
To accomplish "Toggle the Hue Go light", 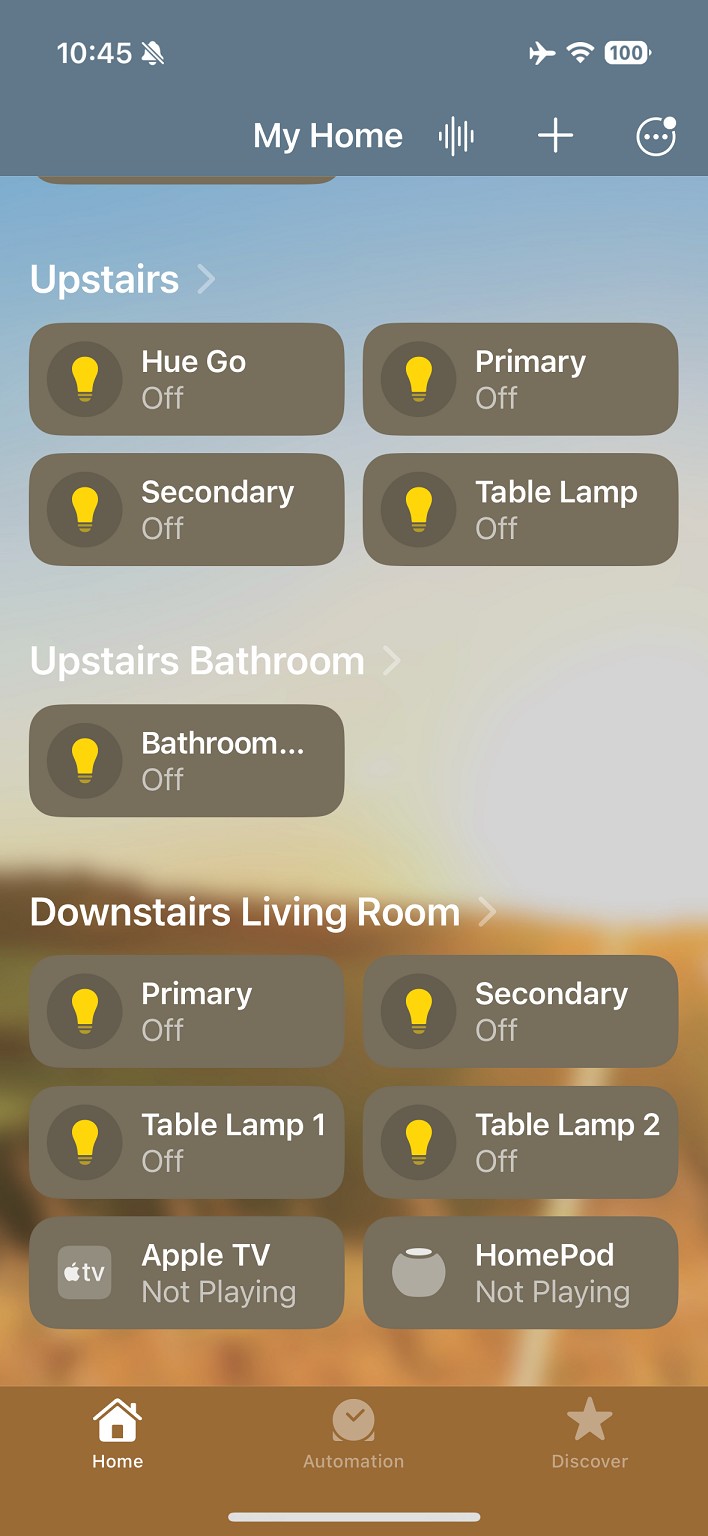I will pyautogui.click(x=85, y=379).
